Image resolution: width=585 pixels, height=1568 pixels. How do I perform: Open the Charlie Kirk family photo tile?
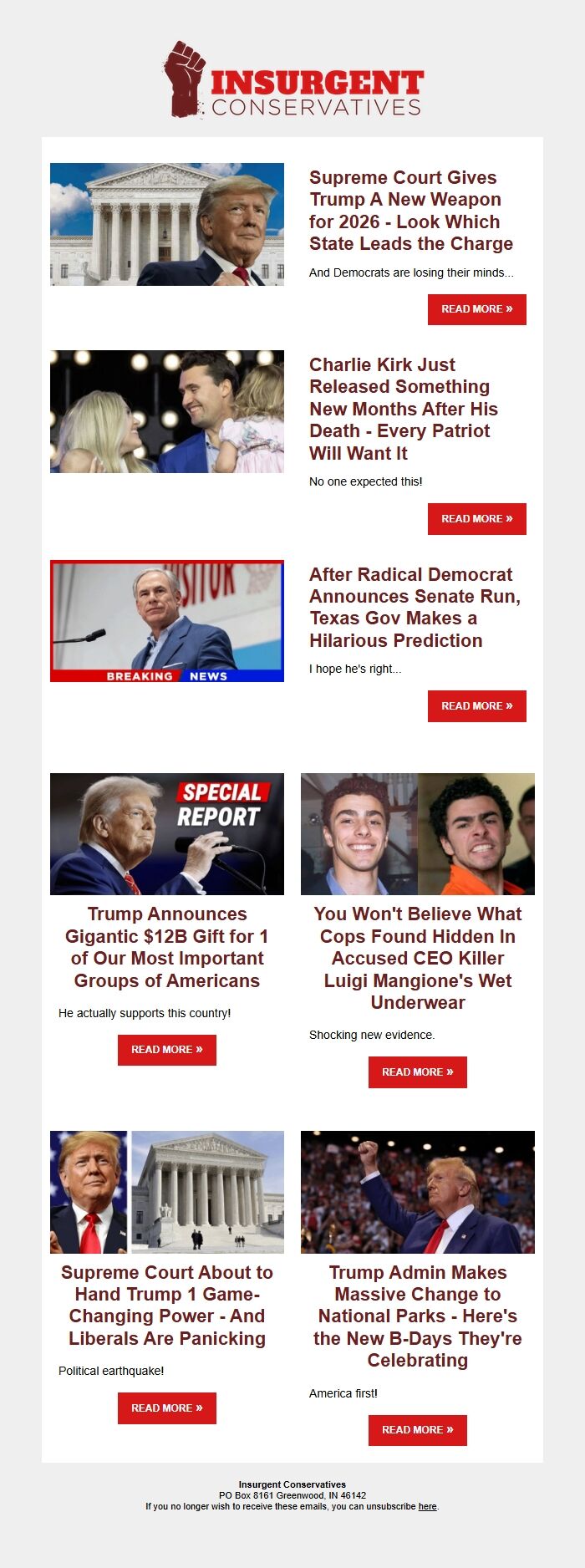pyautogui.click(x=166, y=411)
